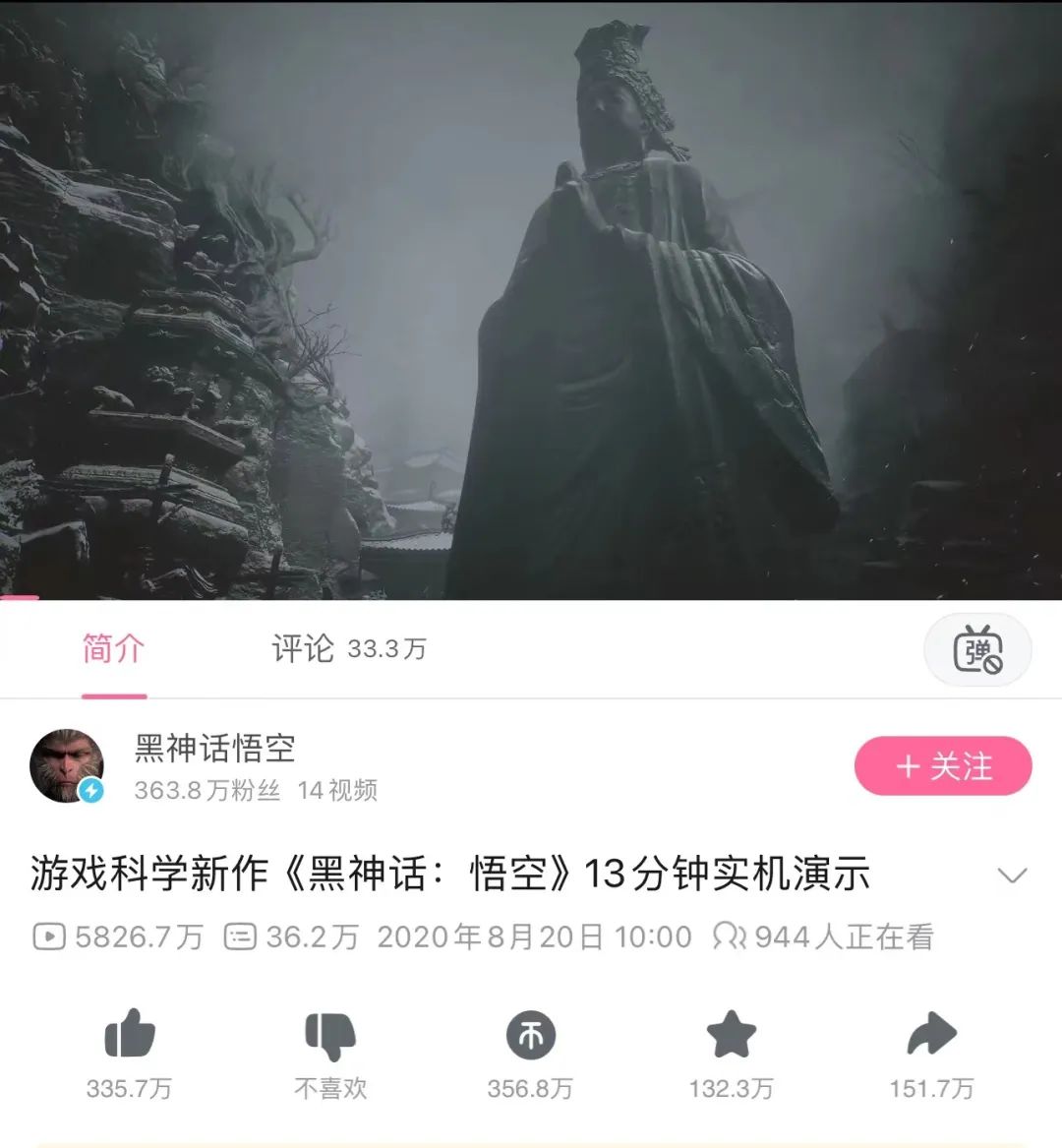Switch to the 评论 comments tab
The width and height of the screenshot is (1062, 1148).
click(x=347, y=649)
